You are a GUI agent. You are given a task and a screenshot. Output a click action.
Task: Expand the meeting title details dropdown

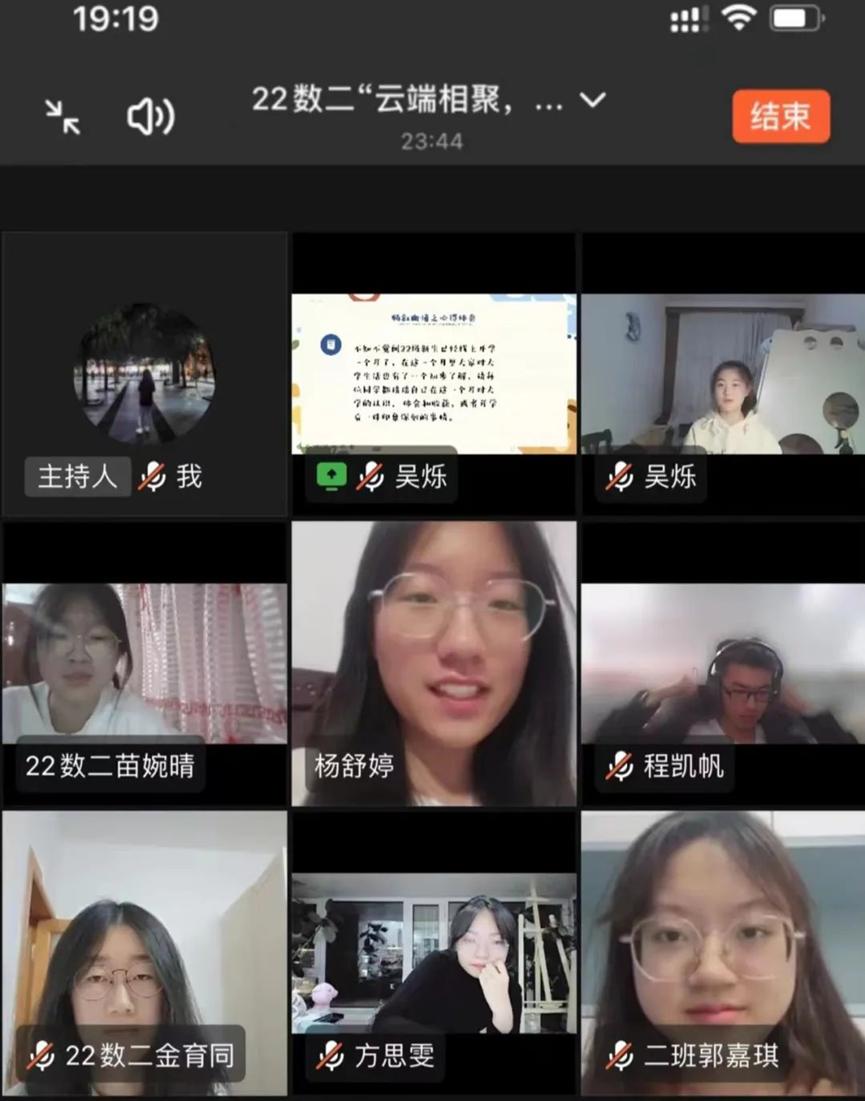click(593, 100)
